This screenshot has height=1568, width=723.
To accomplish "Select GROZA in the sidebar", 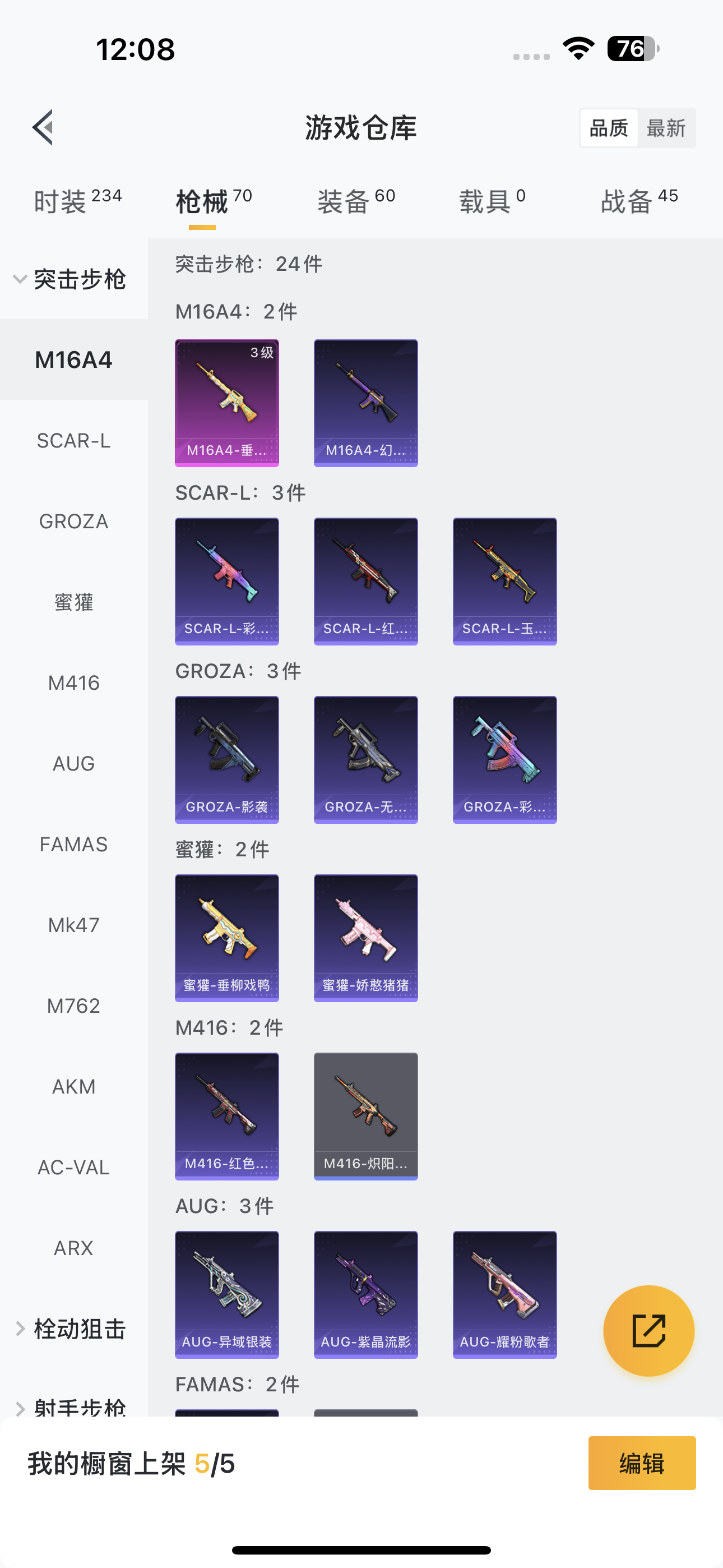I will [73, 522].
